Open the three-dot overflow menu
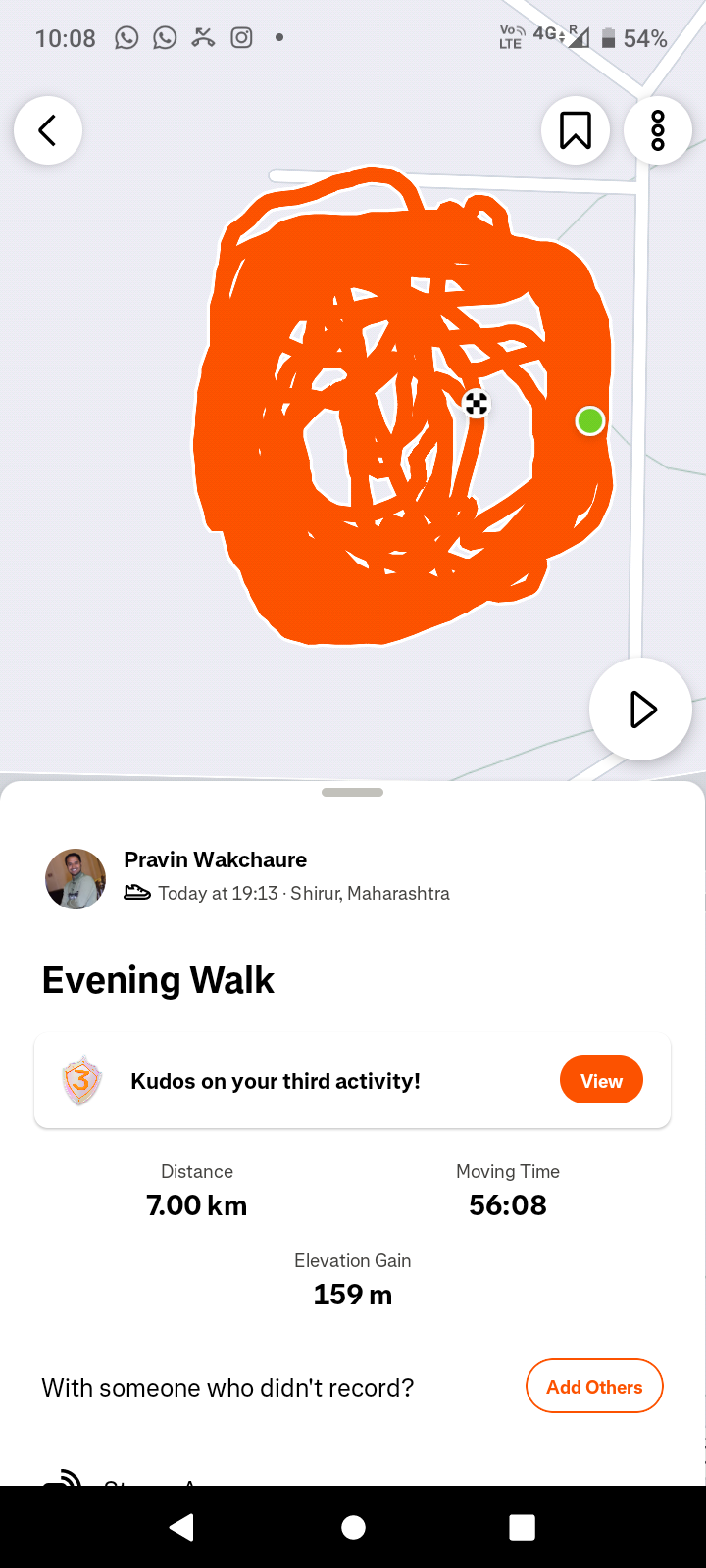Viewport: 706px width, 1568px height. 657,130
